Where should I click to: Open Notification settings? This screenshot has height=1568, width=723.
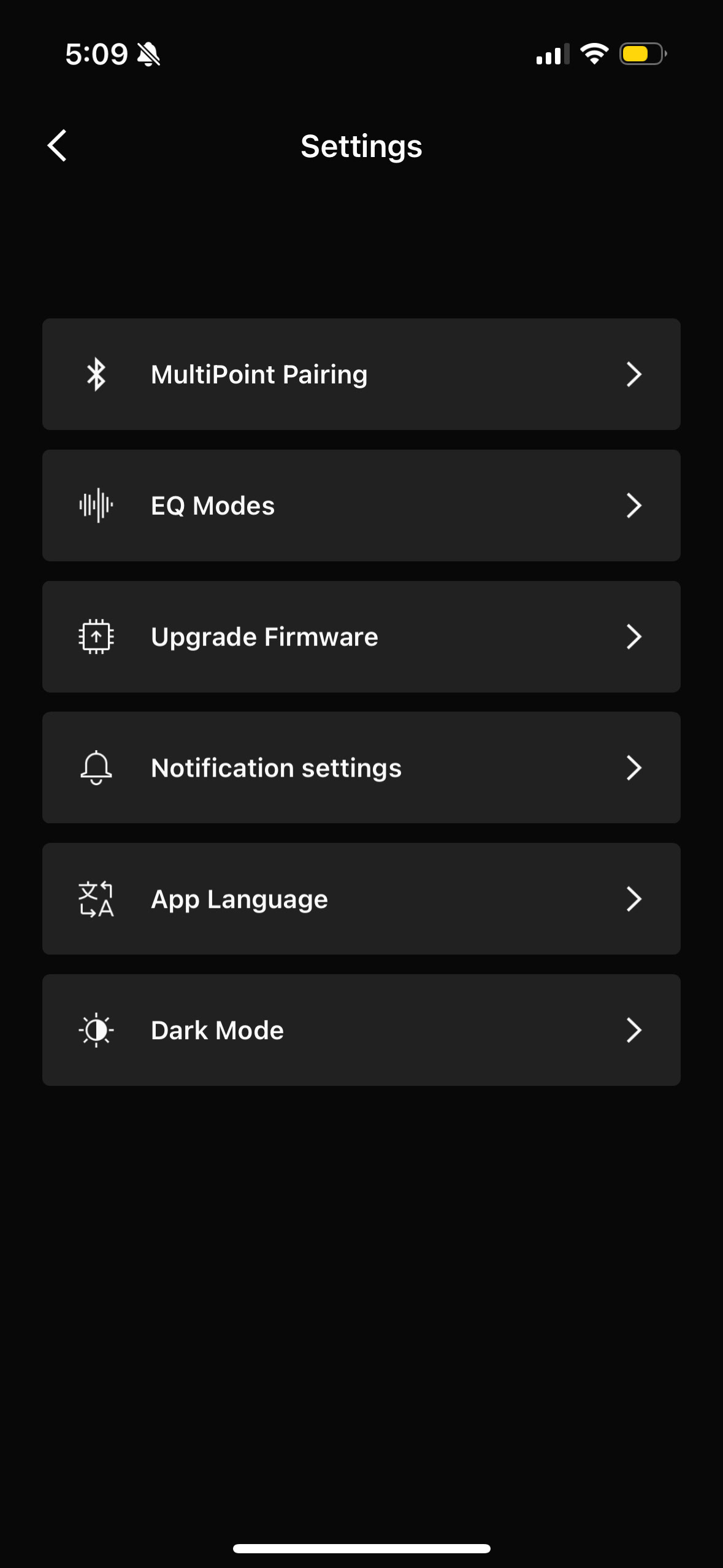tap(361, 767)
